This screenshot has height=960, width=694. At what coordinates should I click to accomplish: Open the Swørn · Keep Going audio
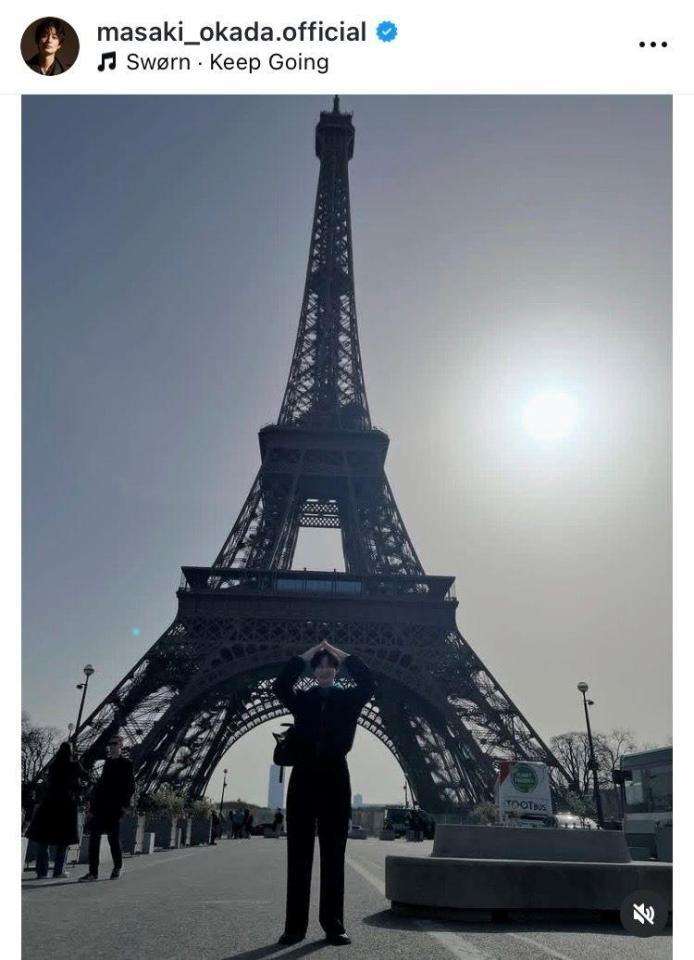click(226, 62)
